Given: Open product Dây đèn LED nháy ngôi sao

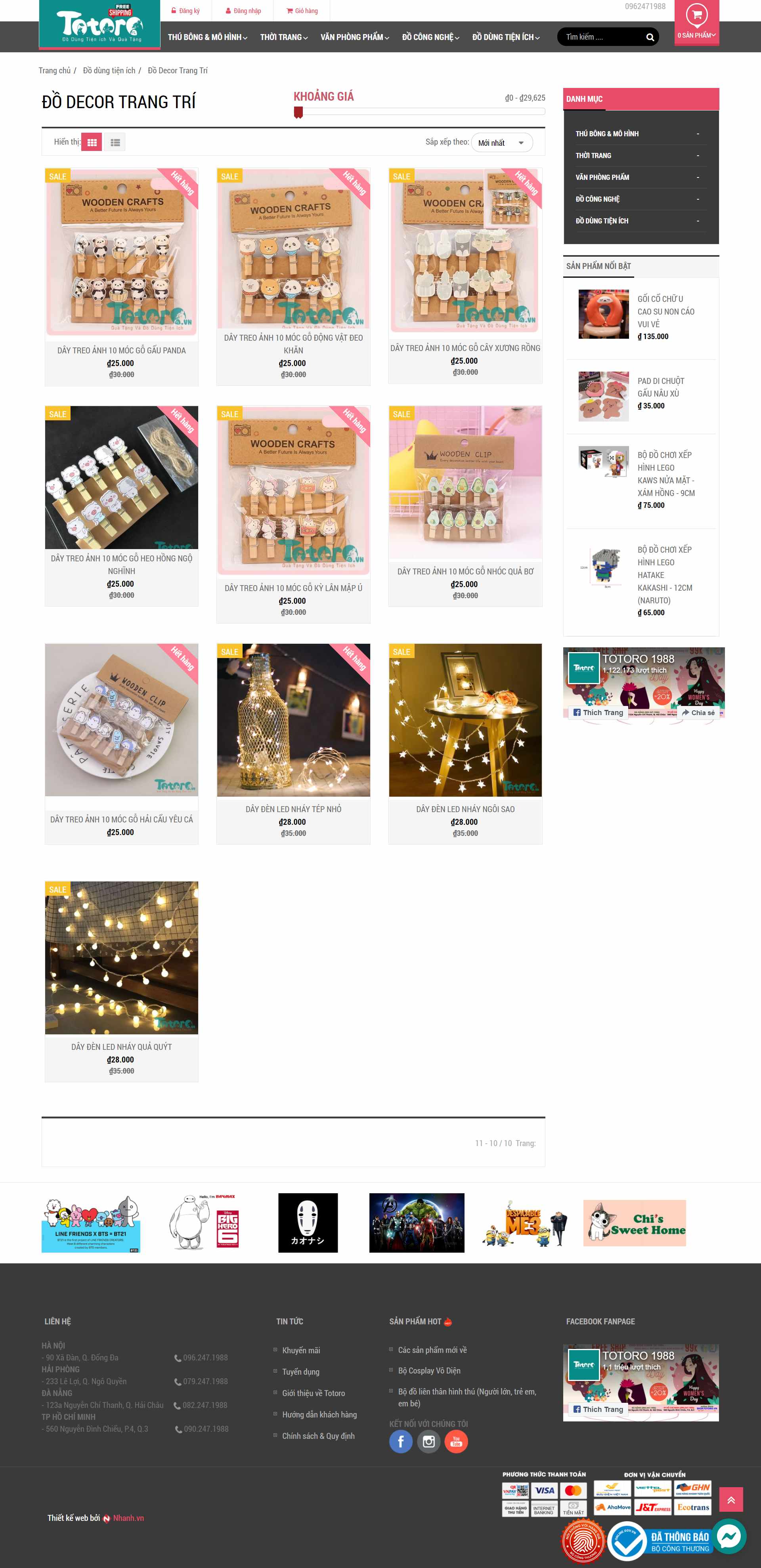Looking at the screenshot, I should click(x=465, y=809).
